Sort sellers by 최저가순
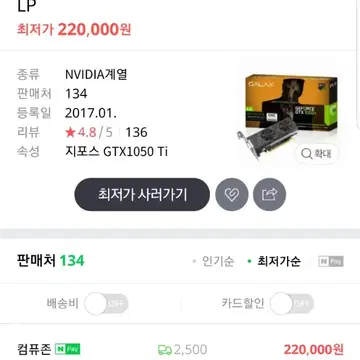This screenshot has height=360, width=360. pyautogui.click(x=274, y=261)
